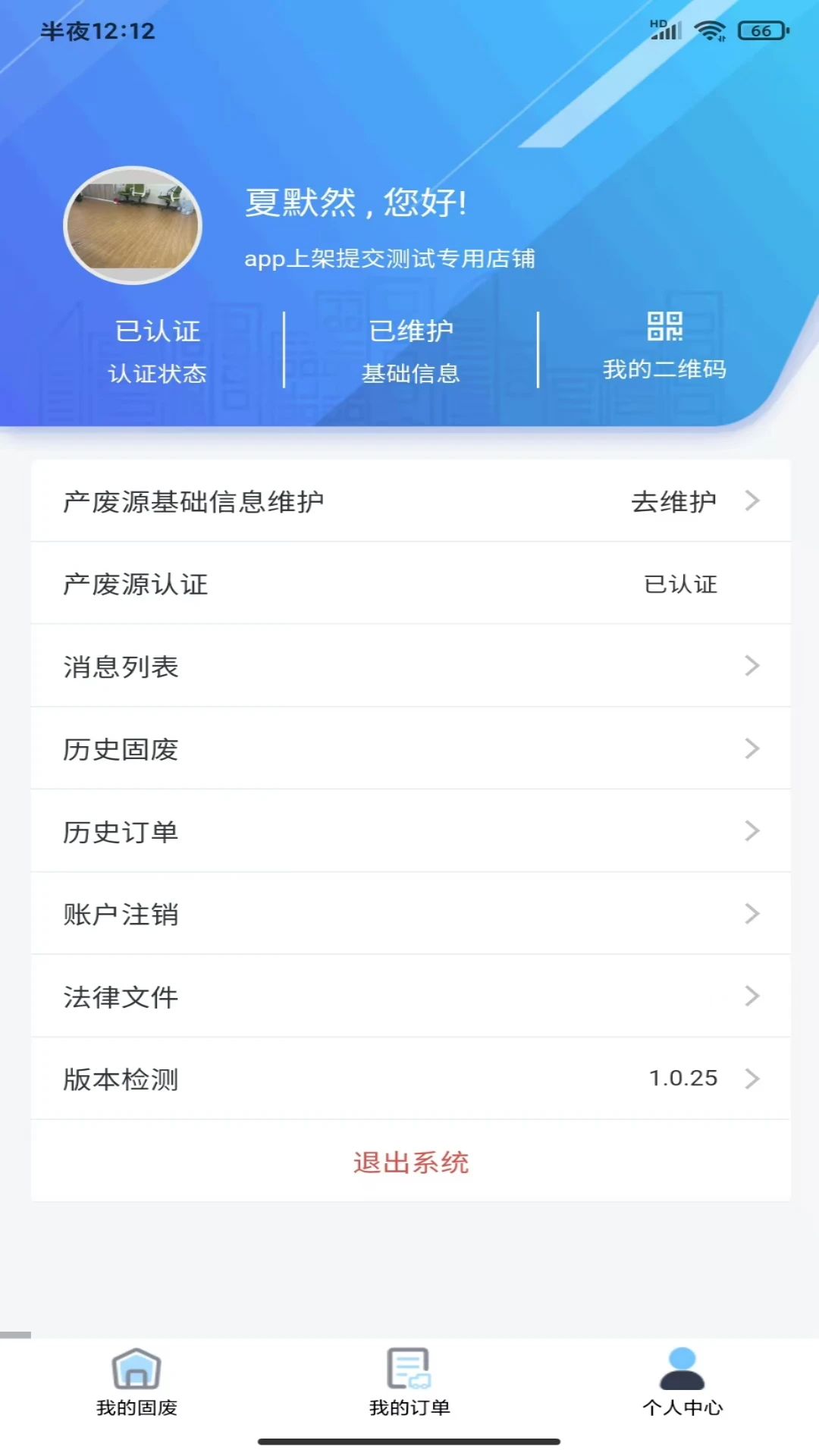Expand the 历史固废 row chevron
The height and width of the screenshot is (1456, 819).
coord(752,748)
